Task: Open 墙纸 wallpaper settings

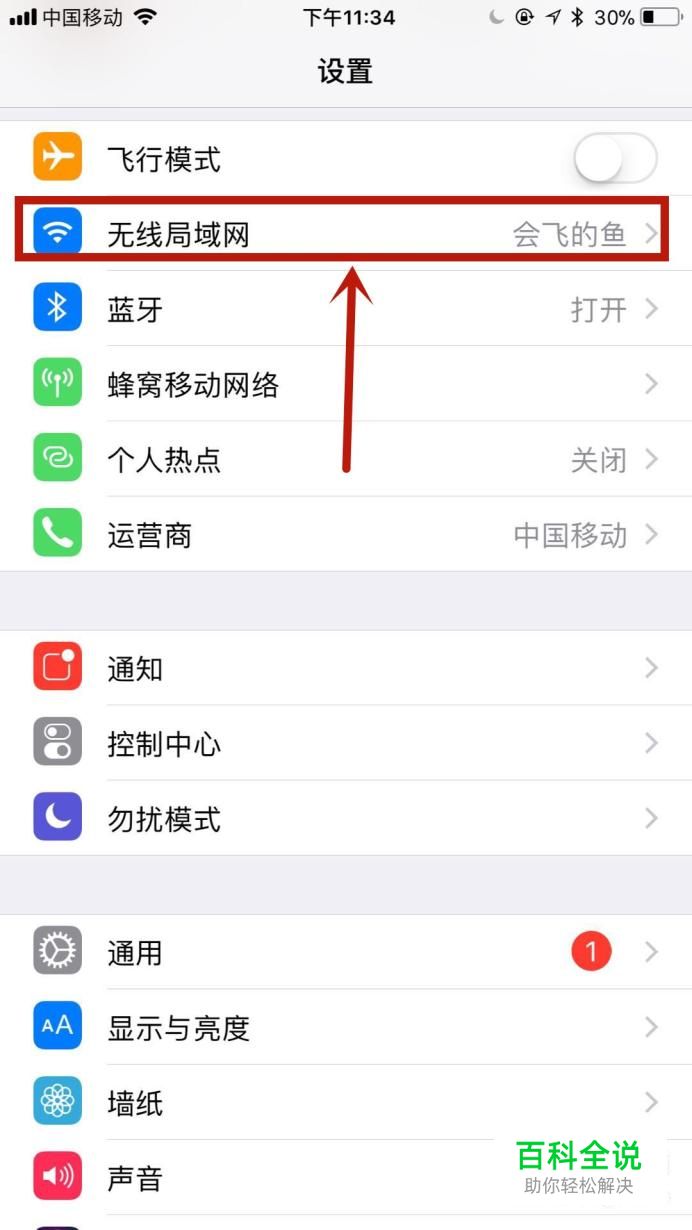Action: pyautogui.click(x=345, y=1103)
